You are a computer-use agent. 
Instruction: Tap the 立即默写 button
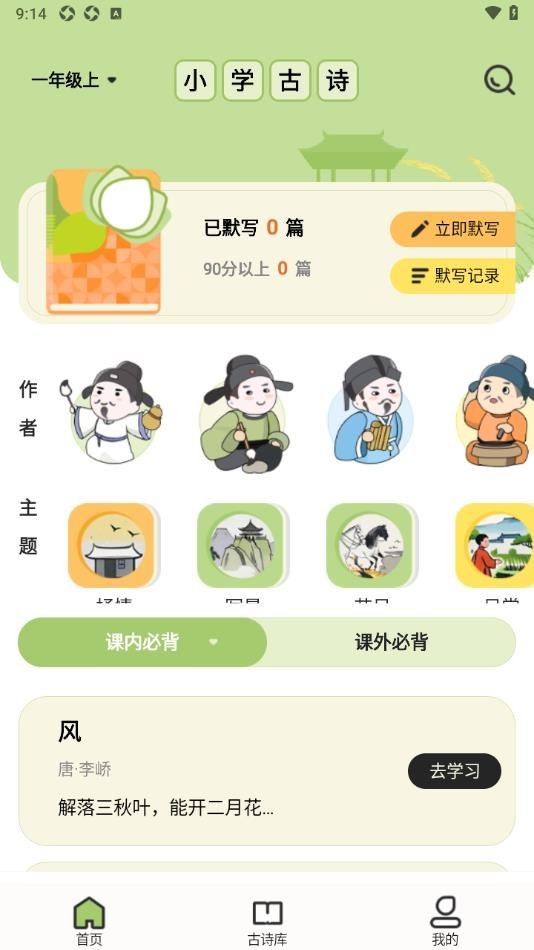click(453, 229)
